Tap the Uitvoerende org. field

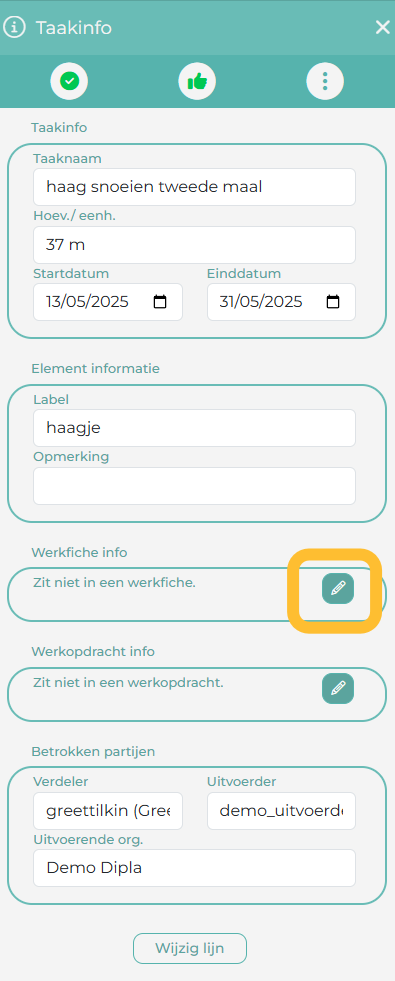pyautogui.click(x=194, y=868)
